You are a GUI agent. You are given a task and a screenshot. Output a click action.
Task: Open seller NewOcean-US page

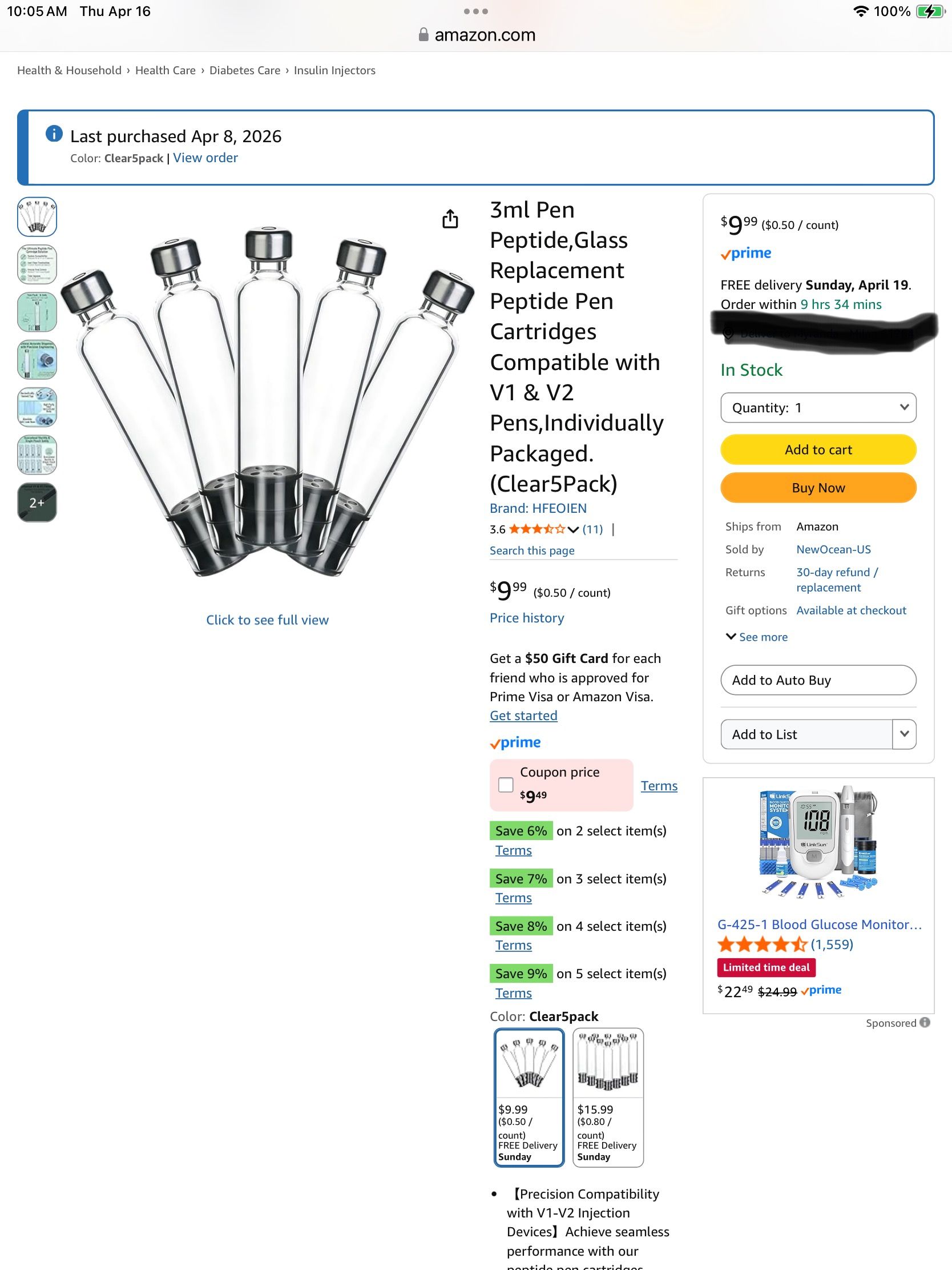click(x=833, y=549)
